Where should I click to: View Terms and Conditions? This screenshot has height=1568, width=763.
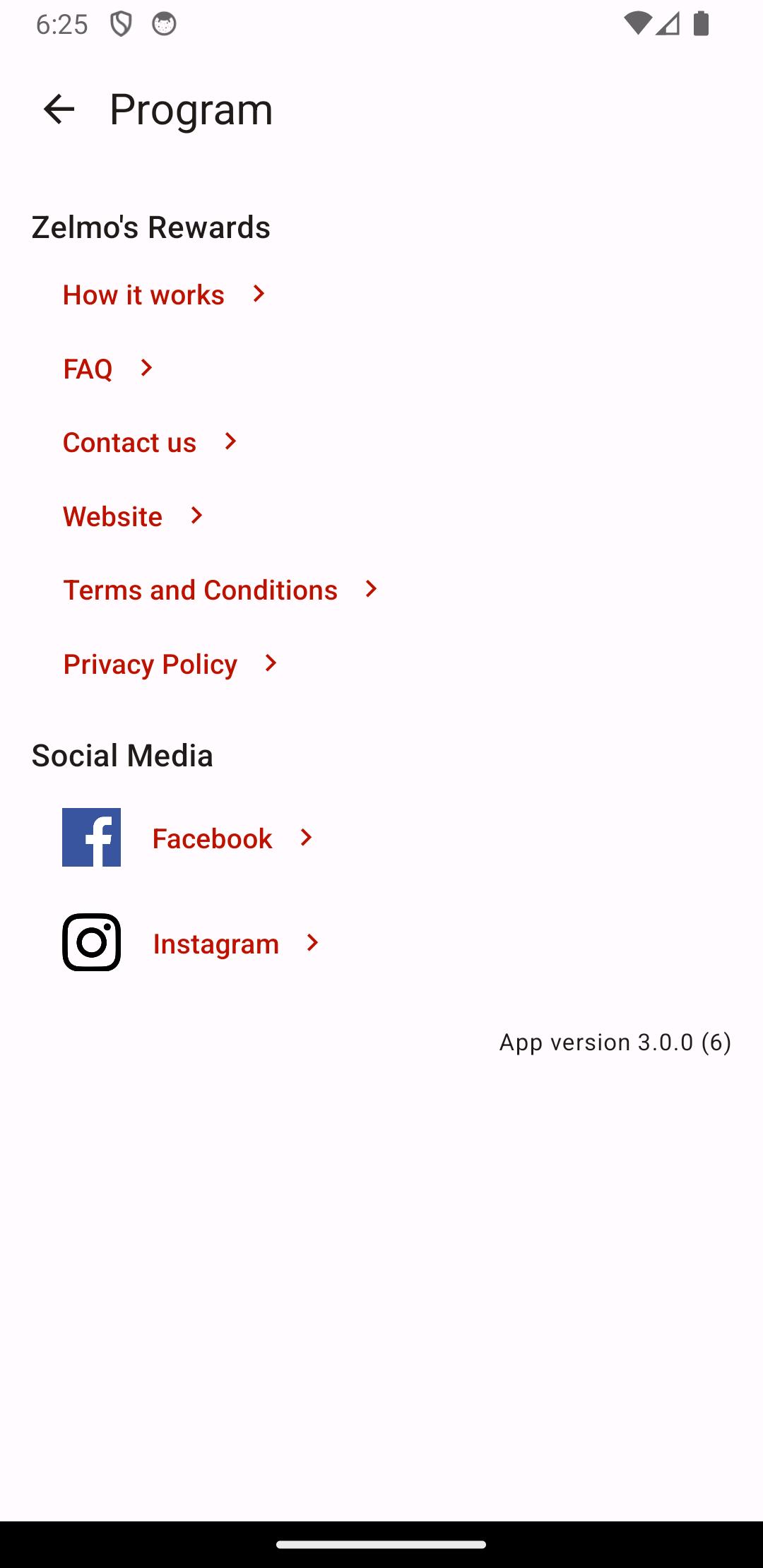click(221, 590)
